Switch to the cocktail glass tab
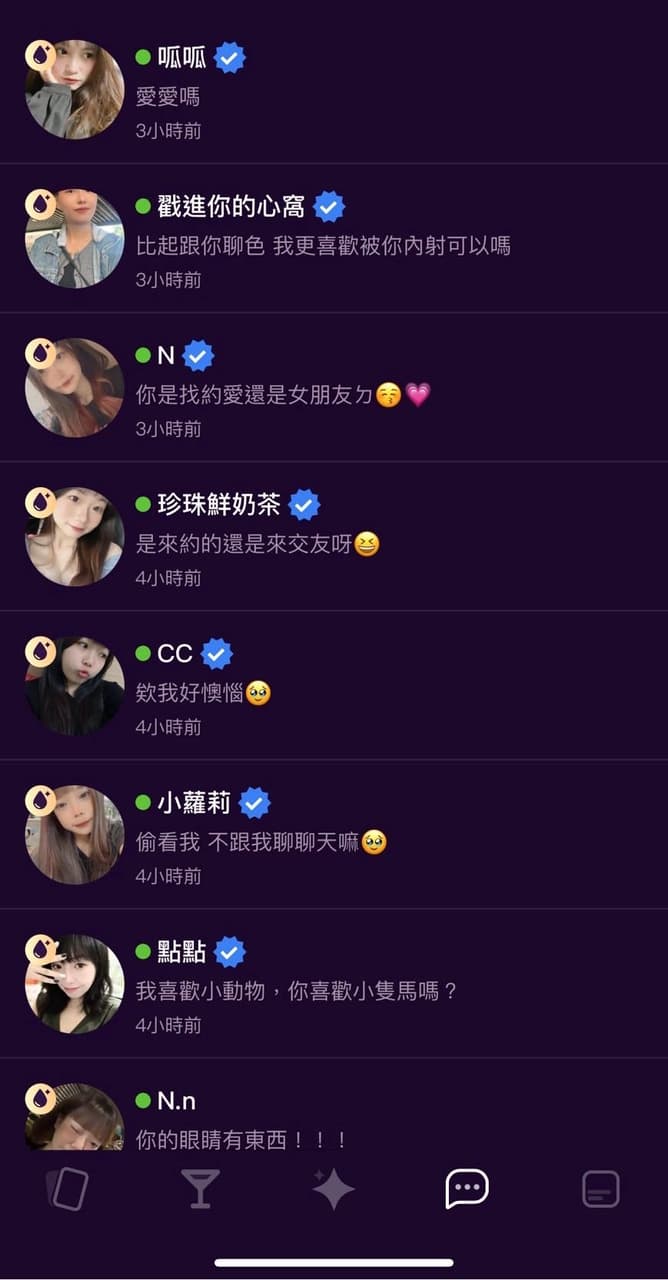668x1280 pixels. [x=200, y=1189]
